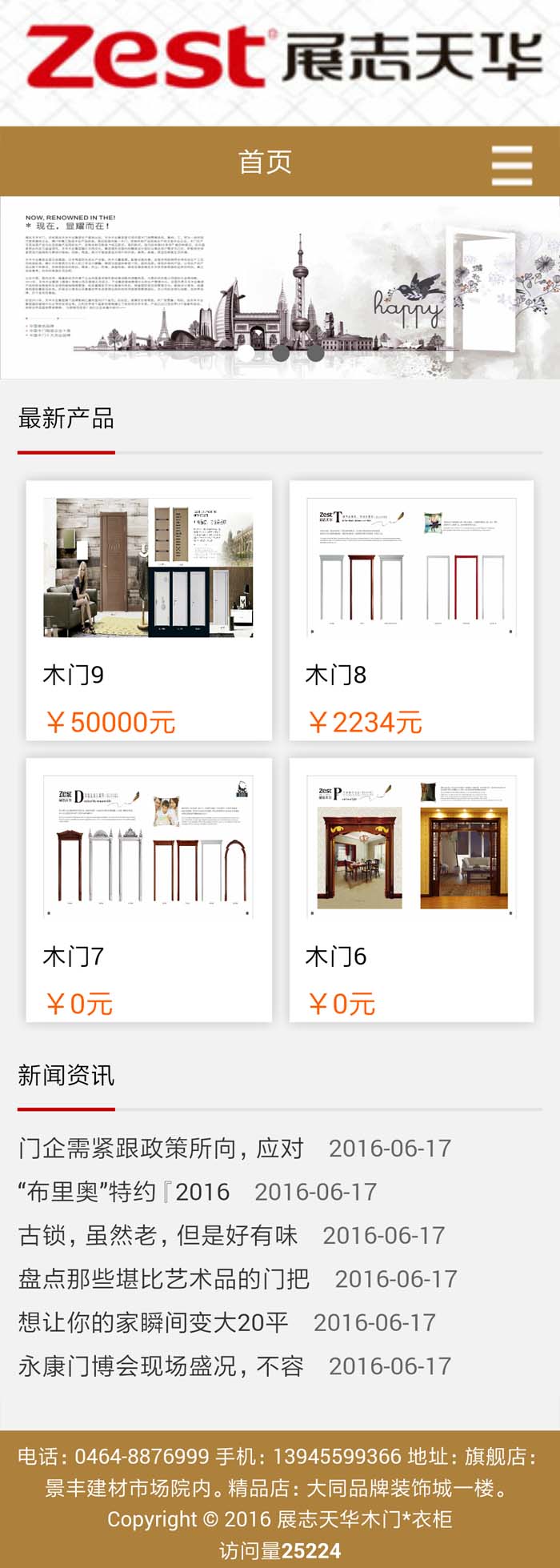View the 木门6 product card
The image size is (560, 1568).
411,889
